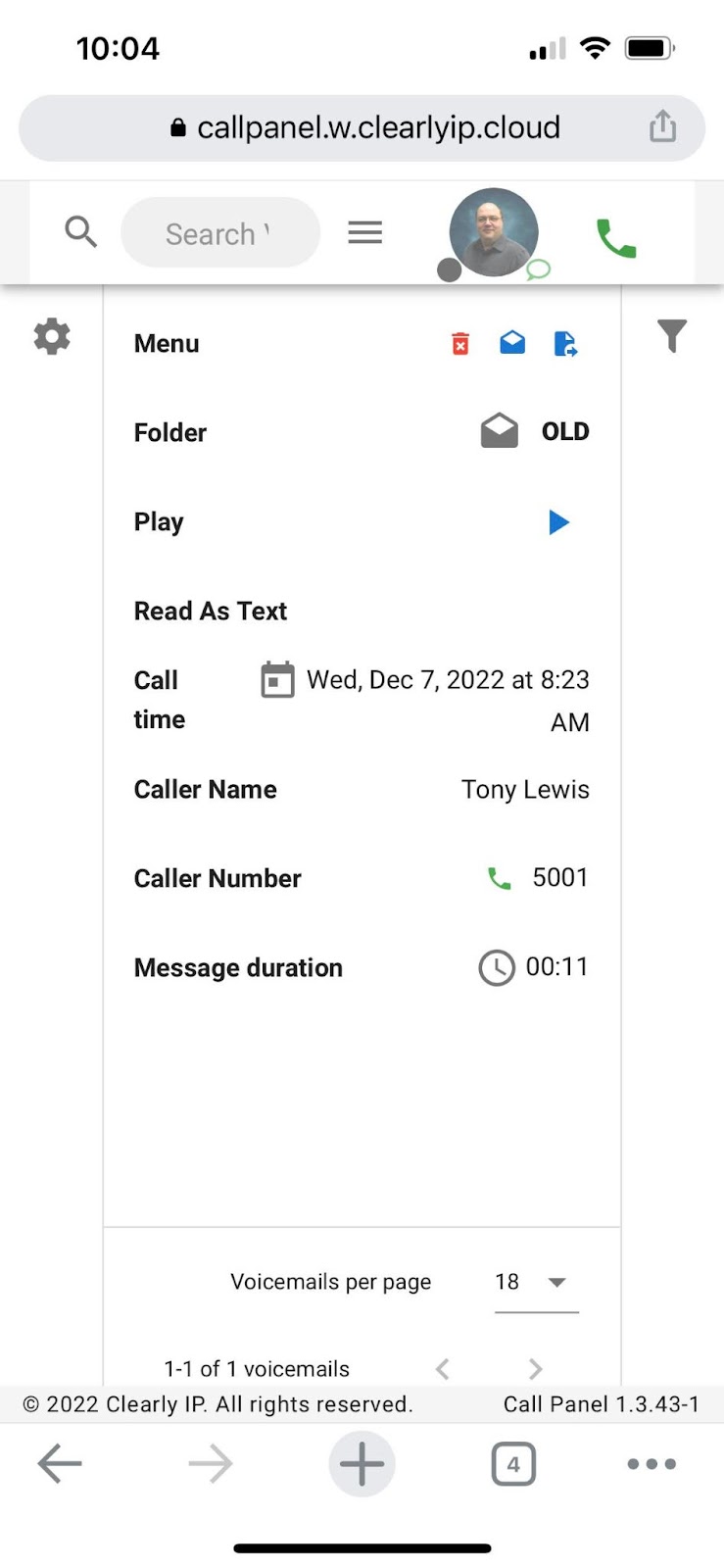Select the Read As Text option

pos(210,611)
